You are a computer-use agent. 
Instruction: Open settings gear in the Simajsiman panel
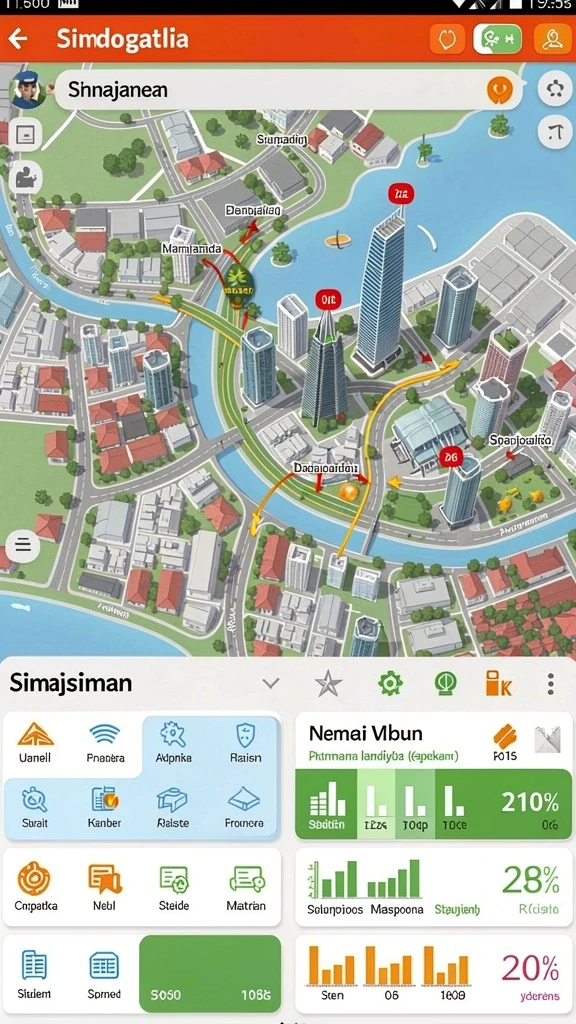tap(390, 684)
